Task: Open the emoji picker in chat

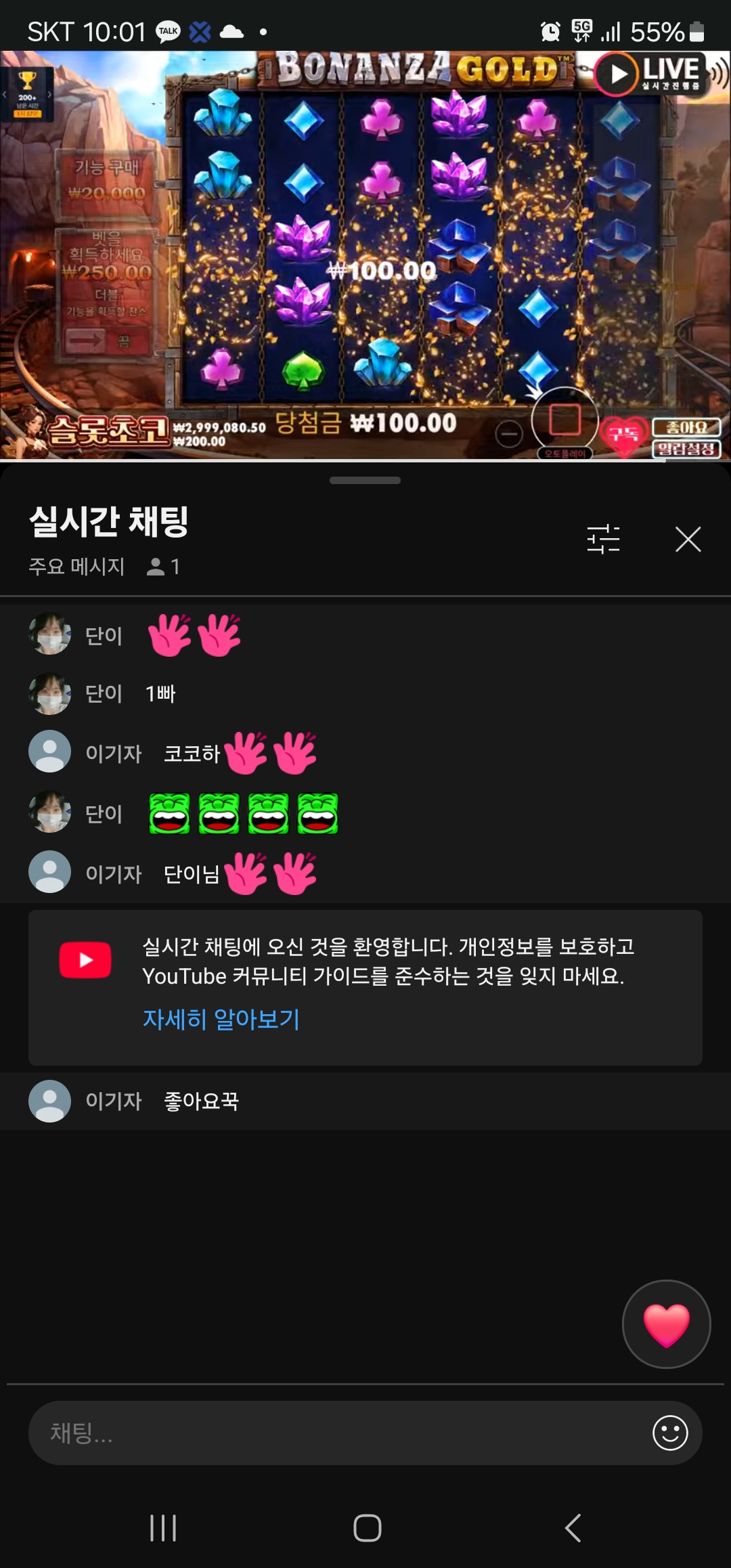Action: coord(669,1433)
